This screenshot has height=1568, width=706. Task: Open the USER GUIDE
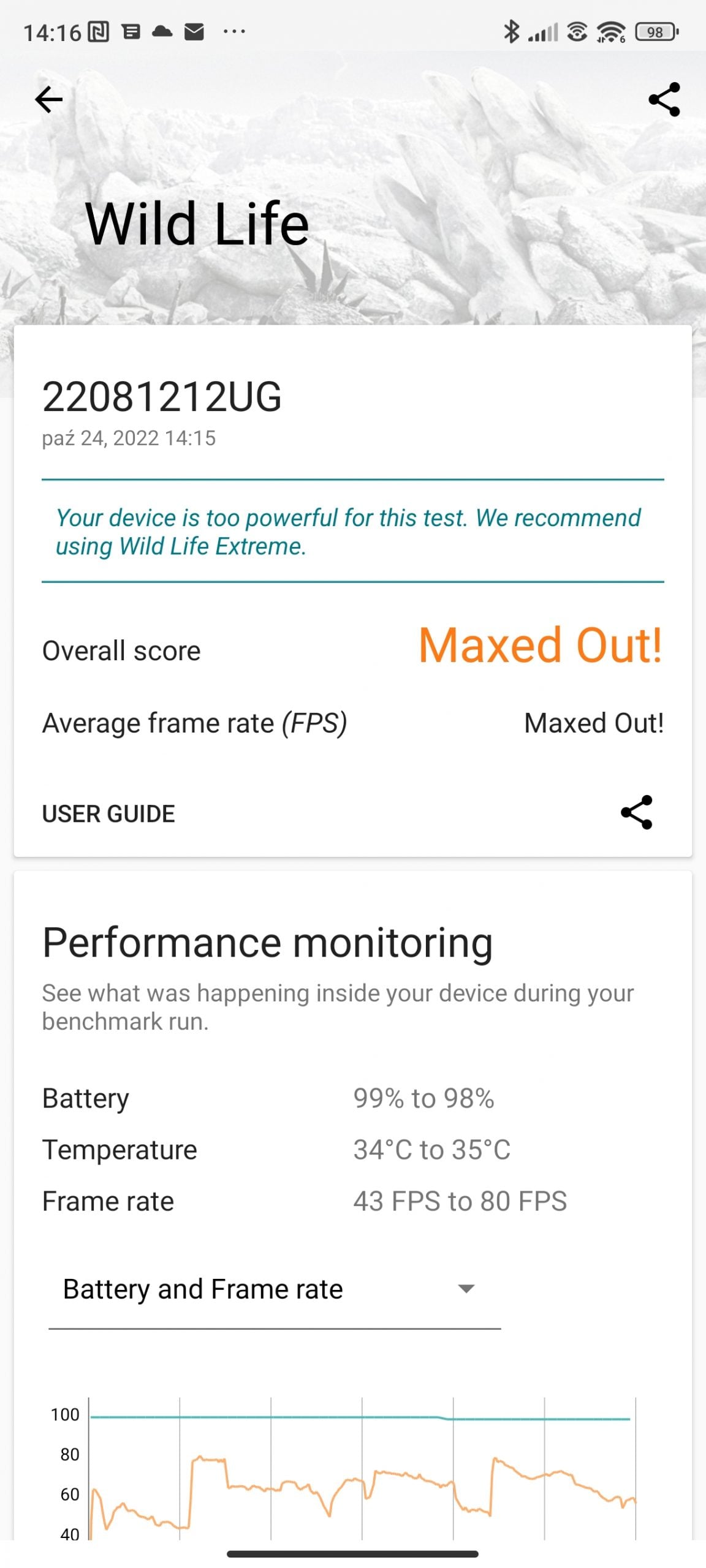[x=108, y=814]
